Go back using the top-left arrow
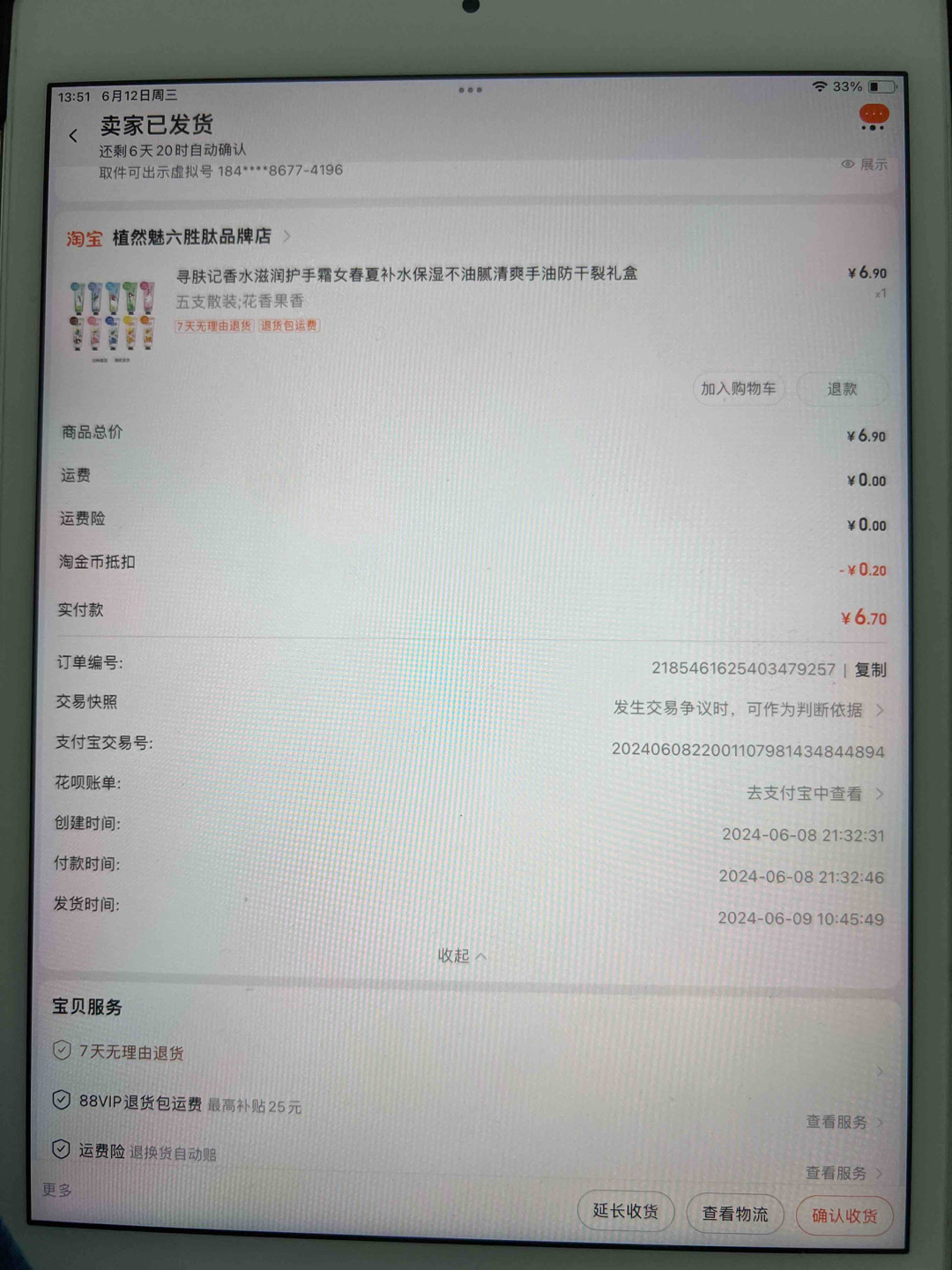 tap(73, 136)
